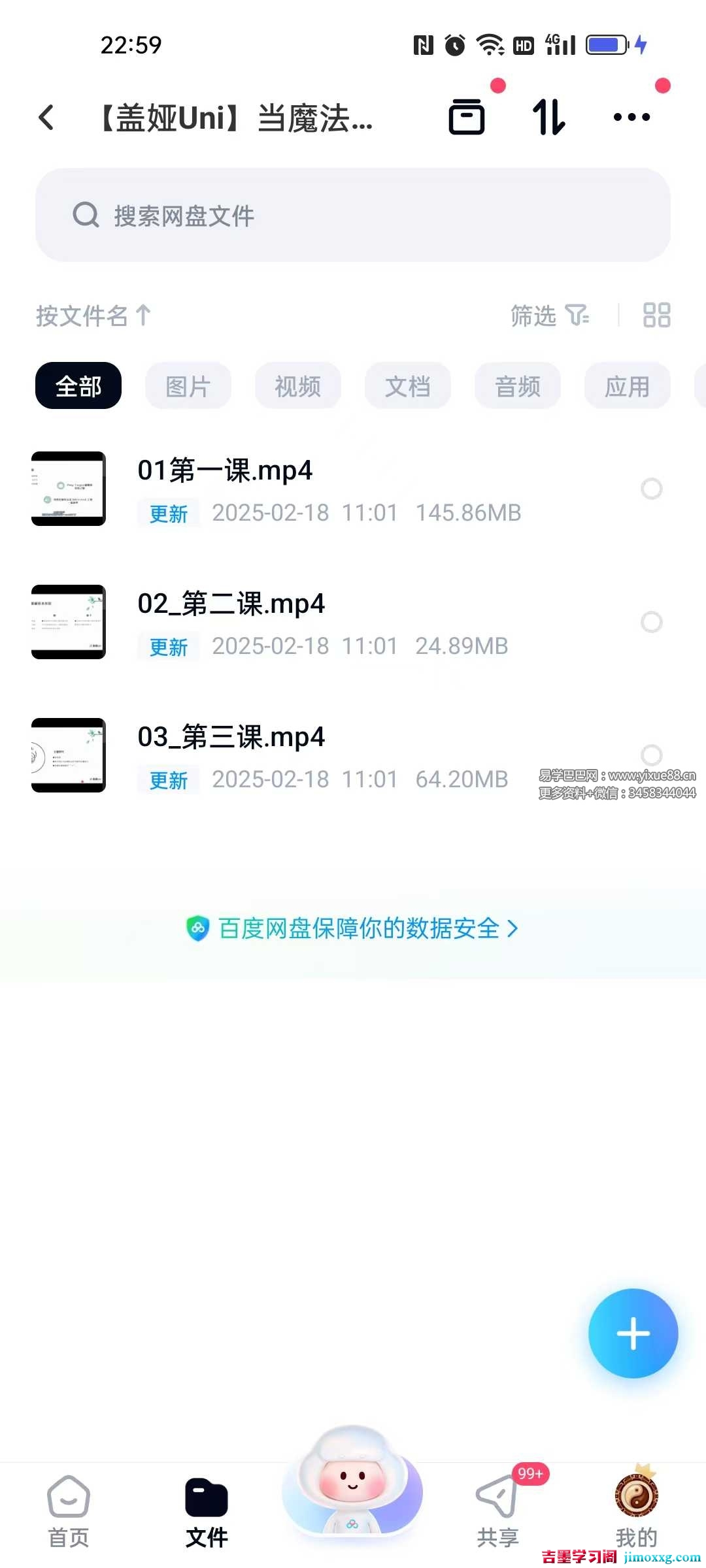Screen dimensions: 706x1568
Task: Open the transfer list arrows icon
Action: coord(548,117)
